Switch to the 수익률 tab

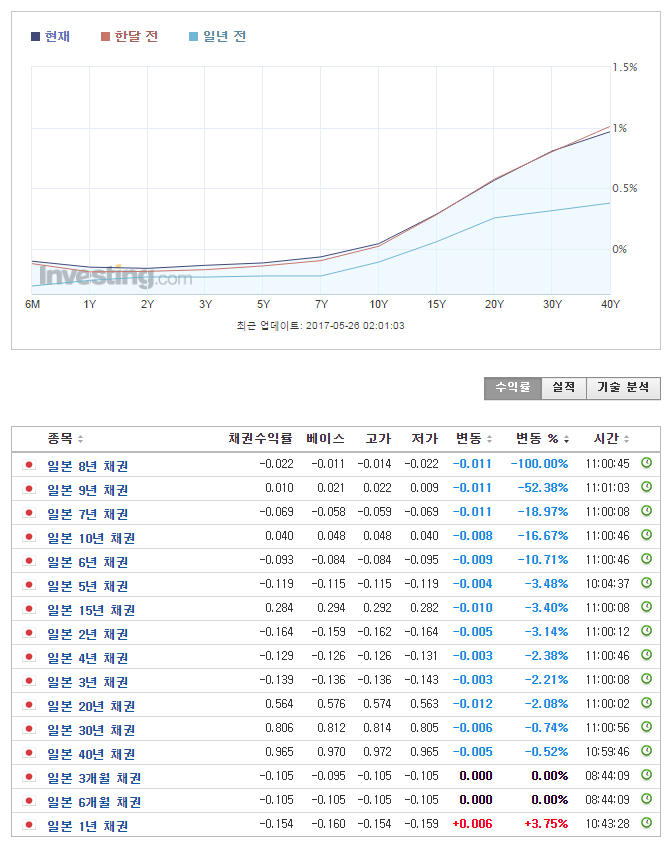click(512, 387)
